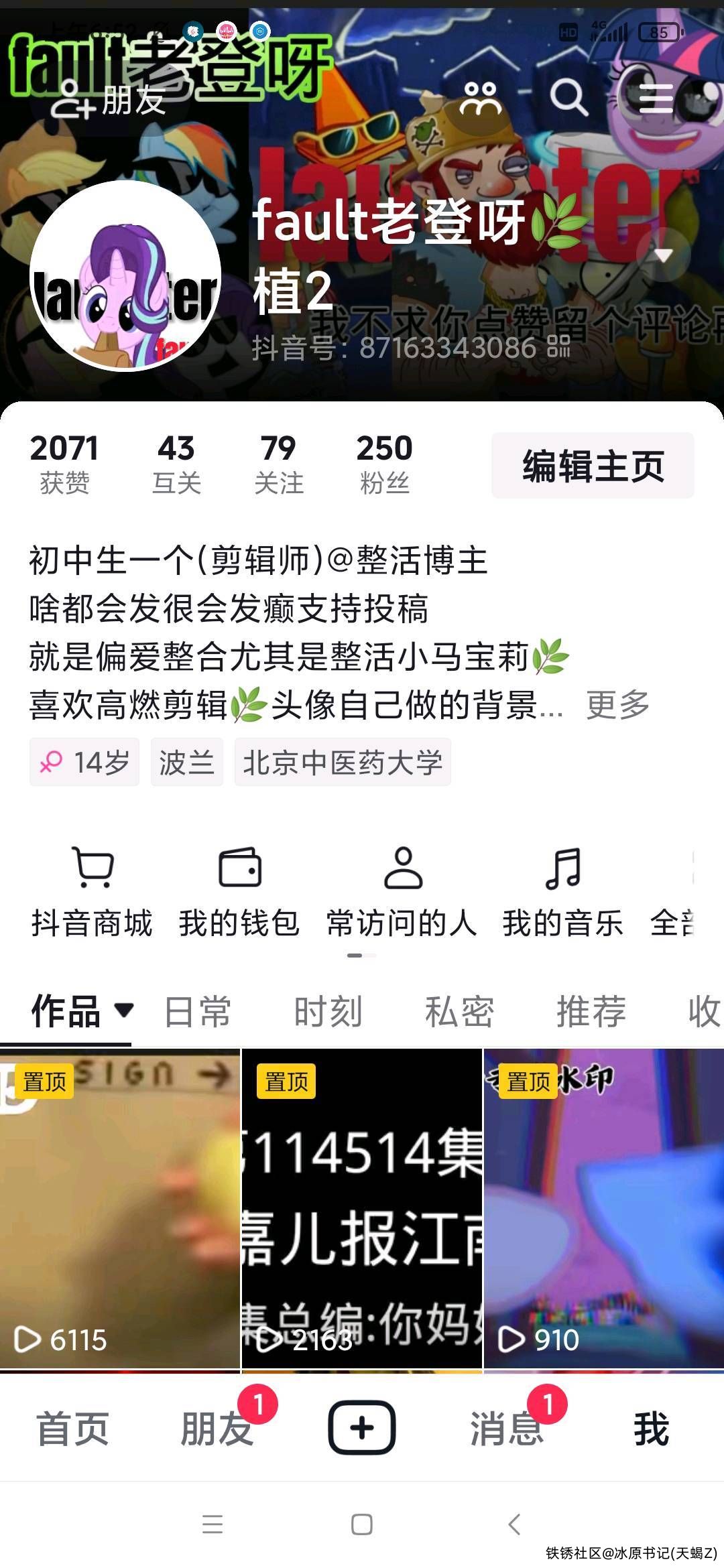
Task: Open the visitors icon in the top bar
Action: (x=481, y=99)
